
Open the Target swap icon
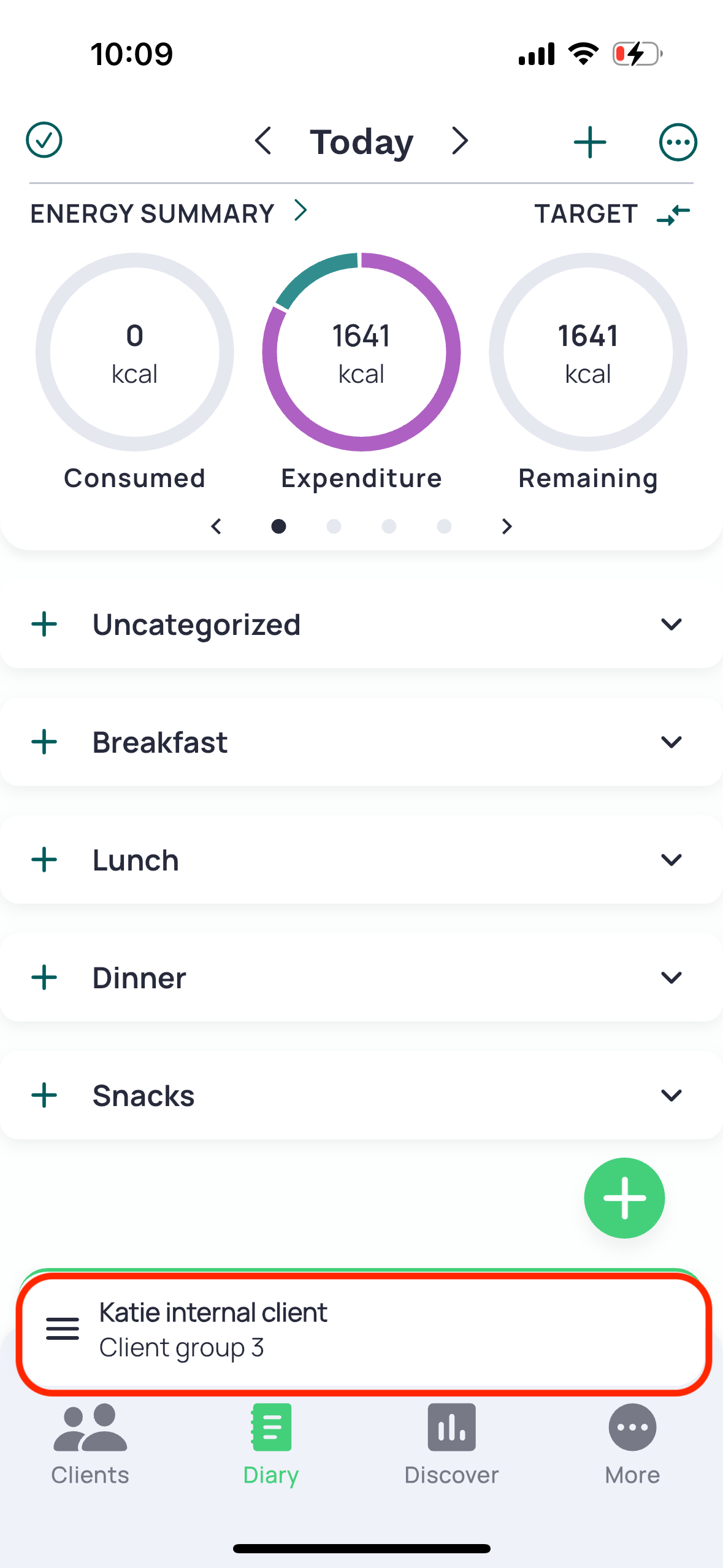coord(673,214)
